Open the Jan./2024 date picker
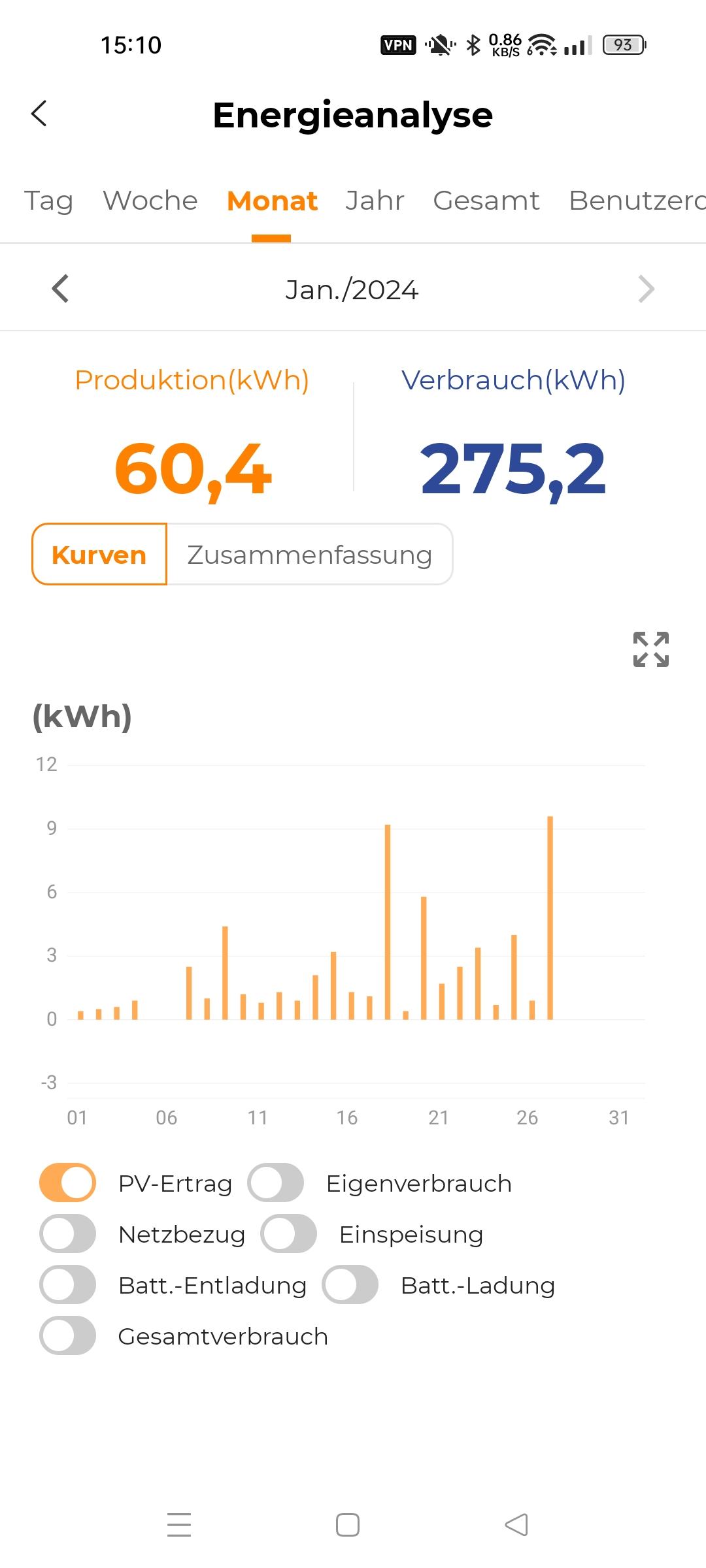Image resolution: width=706 pixels, height=1568 pixels. pos(352,289)
